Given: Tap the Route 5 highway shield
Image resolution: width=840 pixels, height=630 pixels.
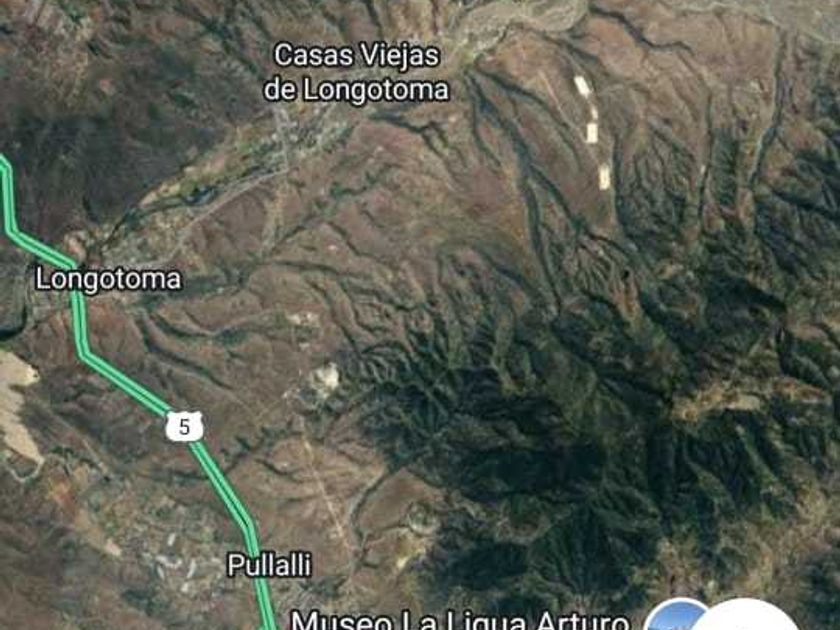Looking at the screenshot, I should tap(184, 426).
